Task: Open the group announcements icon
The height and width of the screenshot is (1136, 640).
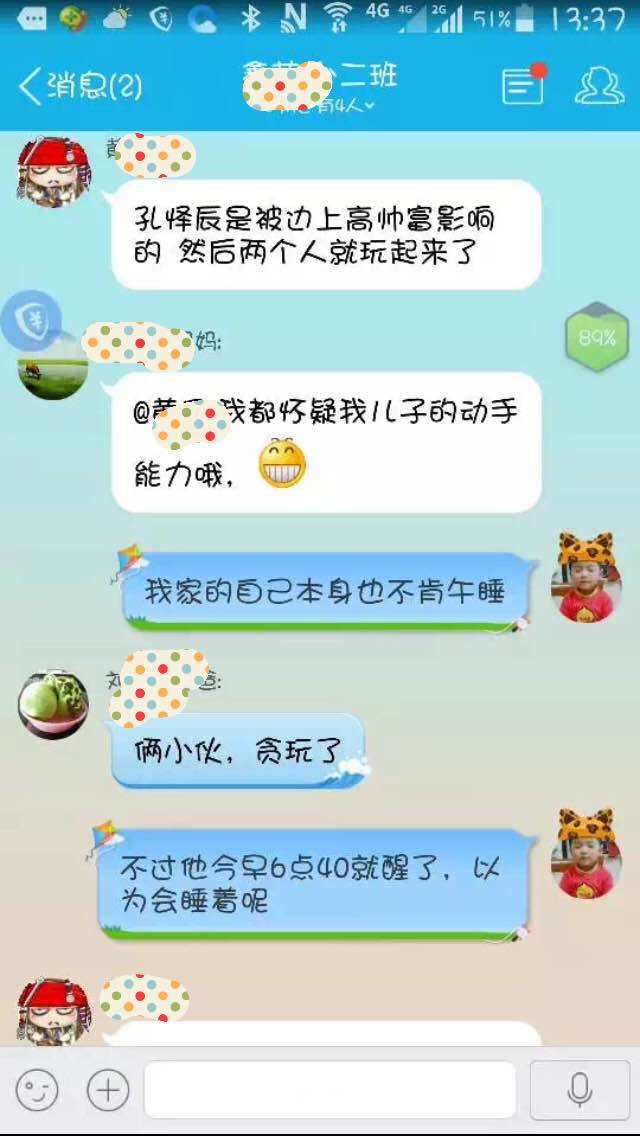Action: (x=524, y=85)
